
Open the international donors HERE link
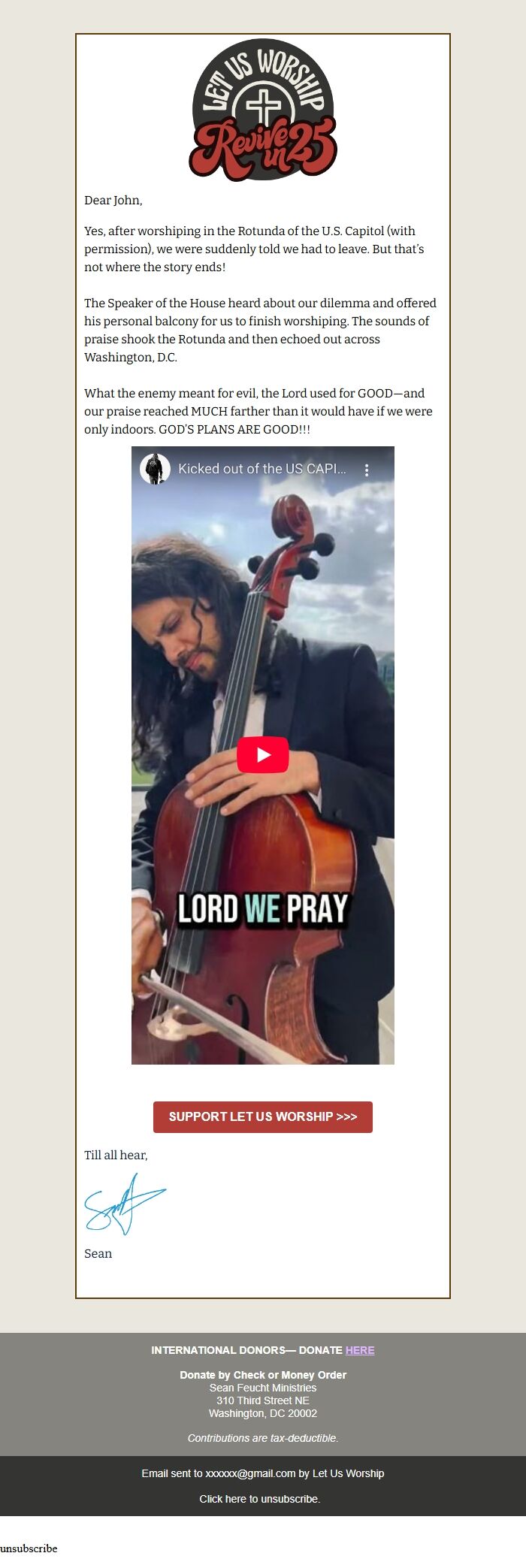(x=360, y=1350)
